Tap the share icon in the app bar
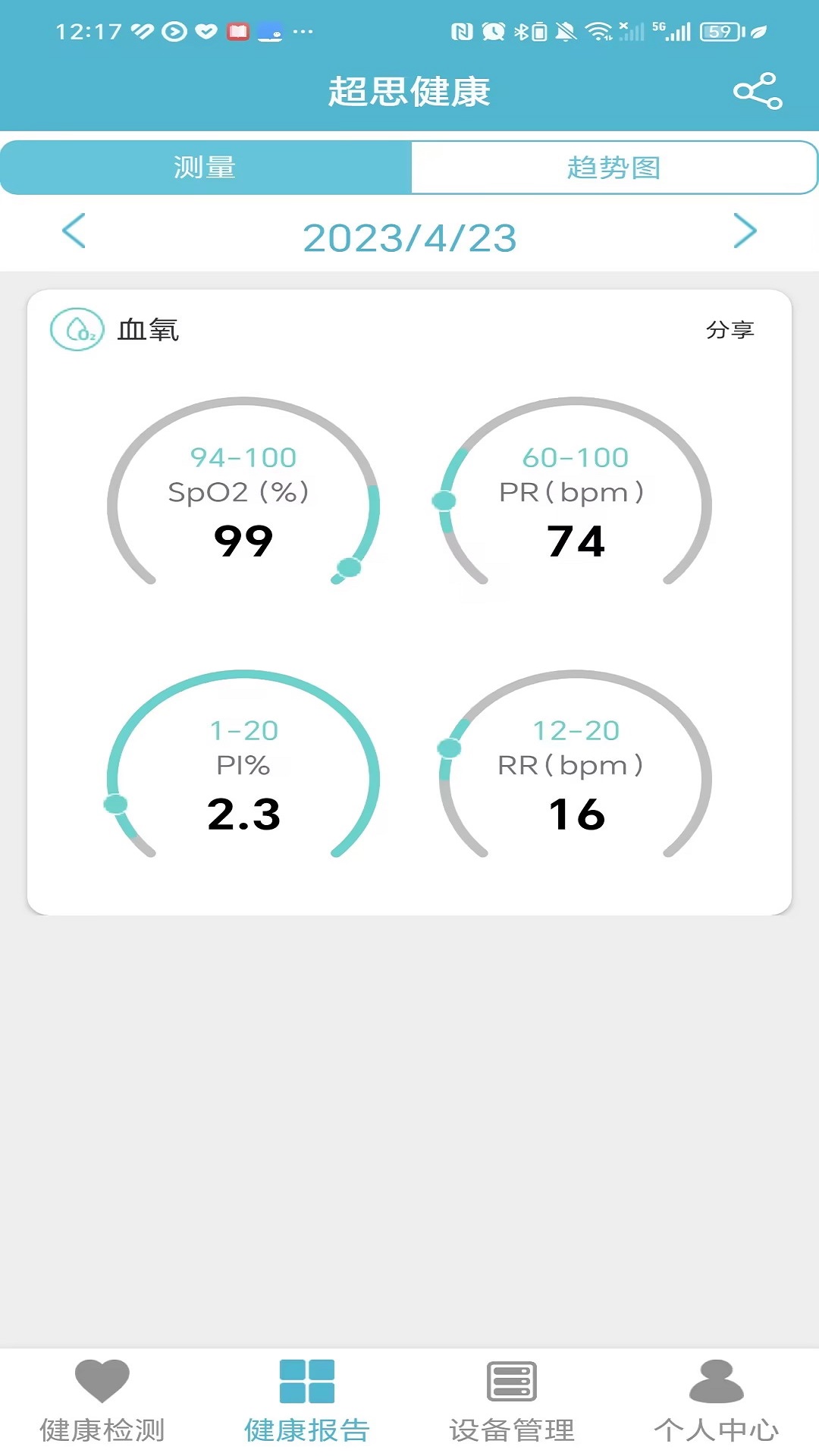The width and height of the screenshot is (819, 1456). click(x=757, y=92)
